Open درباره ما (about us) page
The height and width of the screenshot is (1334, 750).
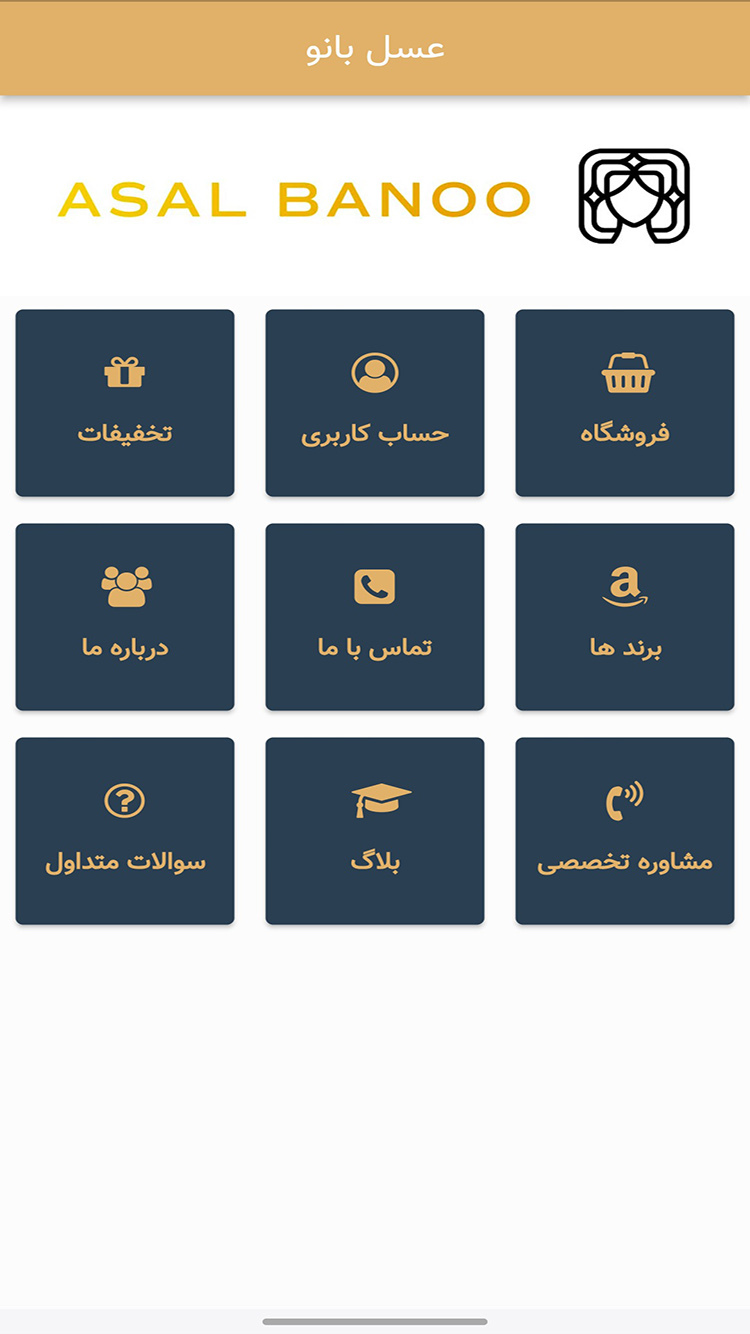click(x=125, y=617)
